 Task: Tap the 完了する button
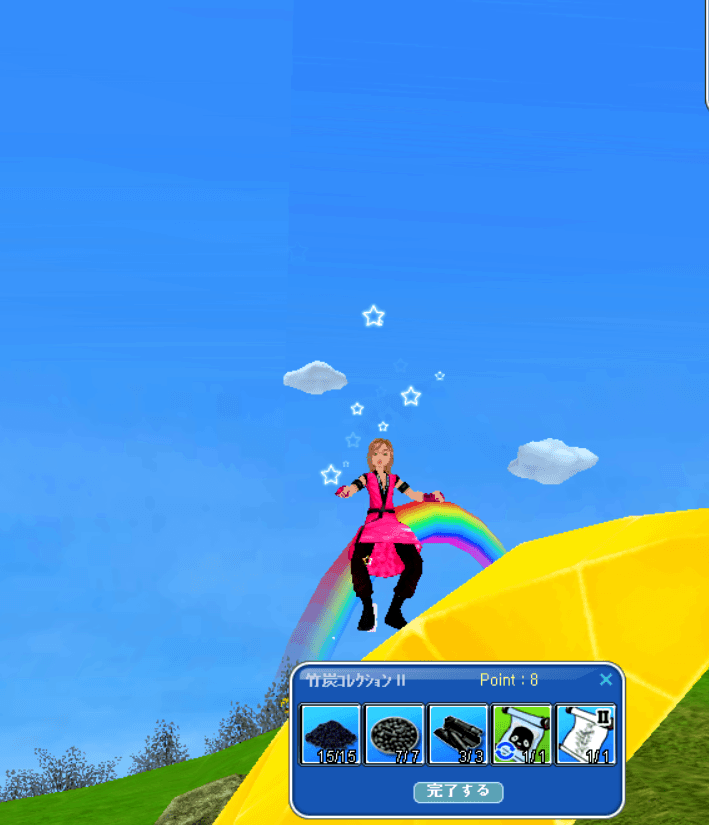pos(458,791)
